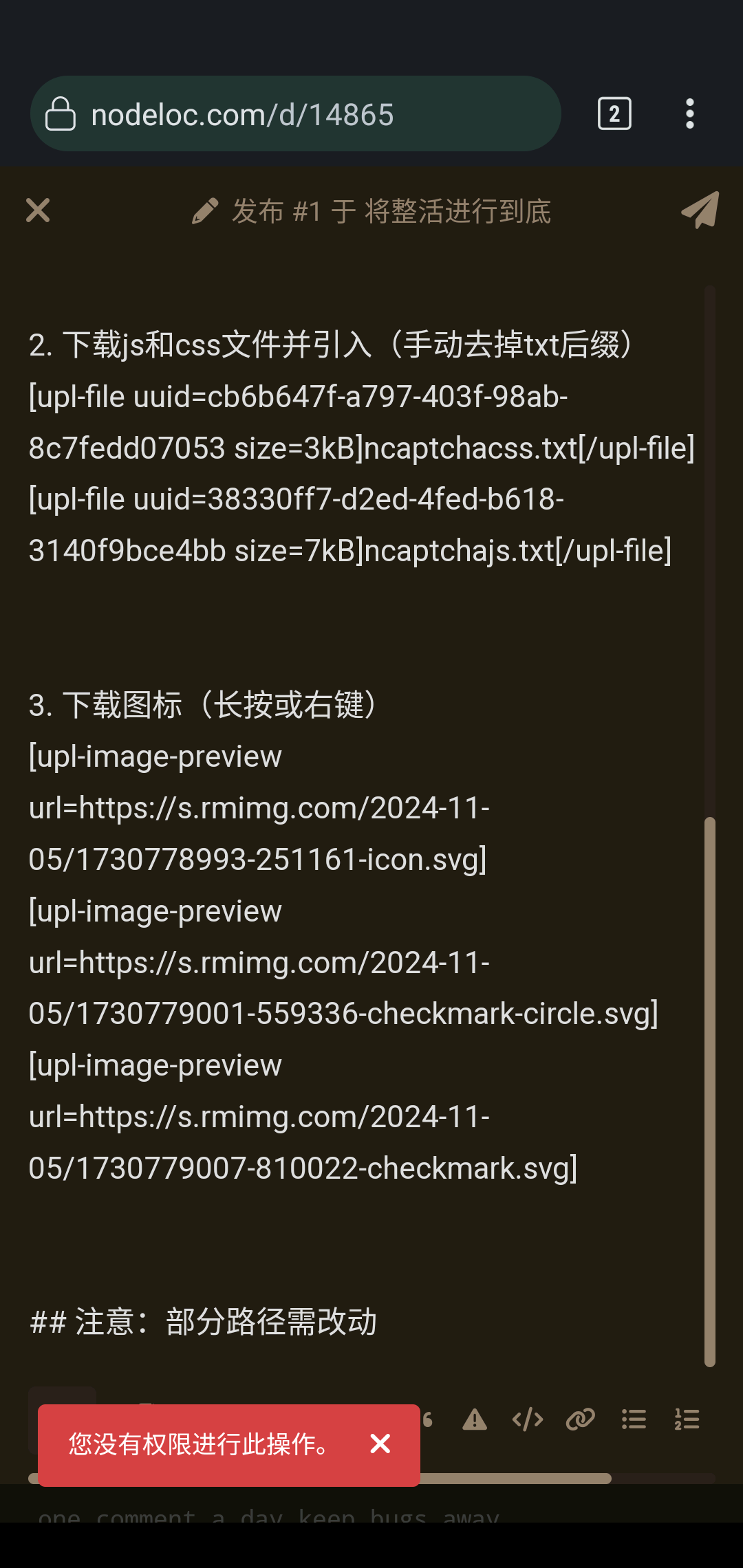Open the browser tab switcher

(614, 113)
